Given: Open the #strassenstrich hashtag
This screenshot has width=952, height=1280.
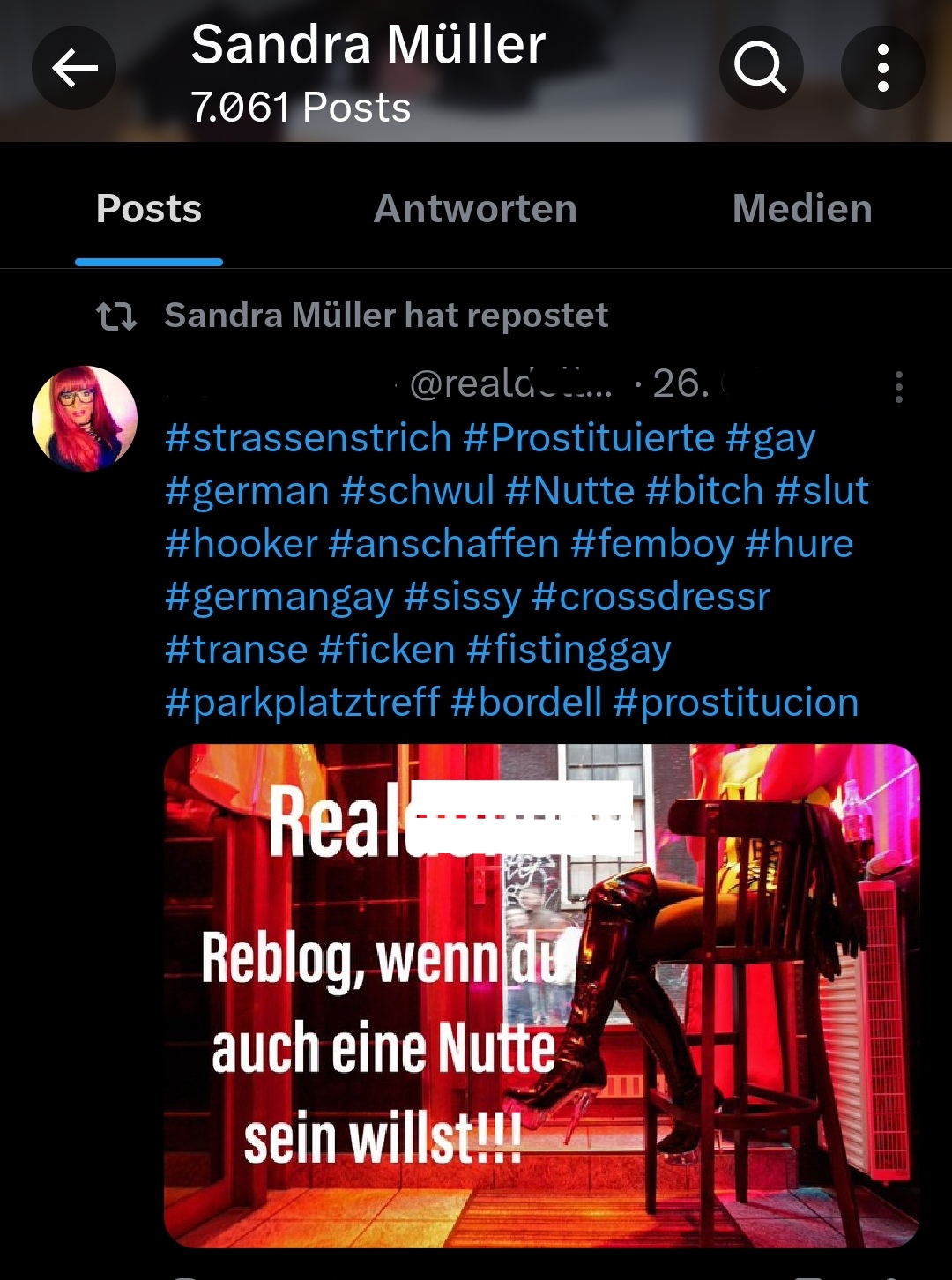Looking at the screenshot, I should pos(309,438).
